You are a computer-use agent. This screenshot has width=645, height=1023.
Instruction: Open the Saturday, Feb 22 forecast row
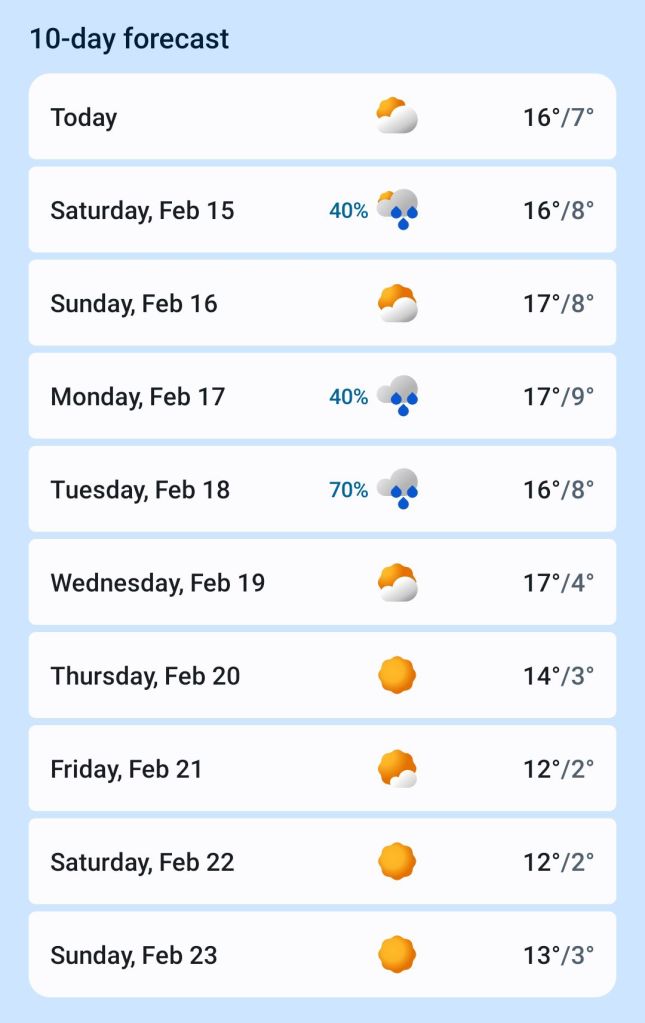click(x=322, y=861)
